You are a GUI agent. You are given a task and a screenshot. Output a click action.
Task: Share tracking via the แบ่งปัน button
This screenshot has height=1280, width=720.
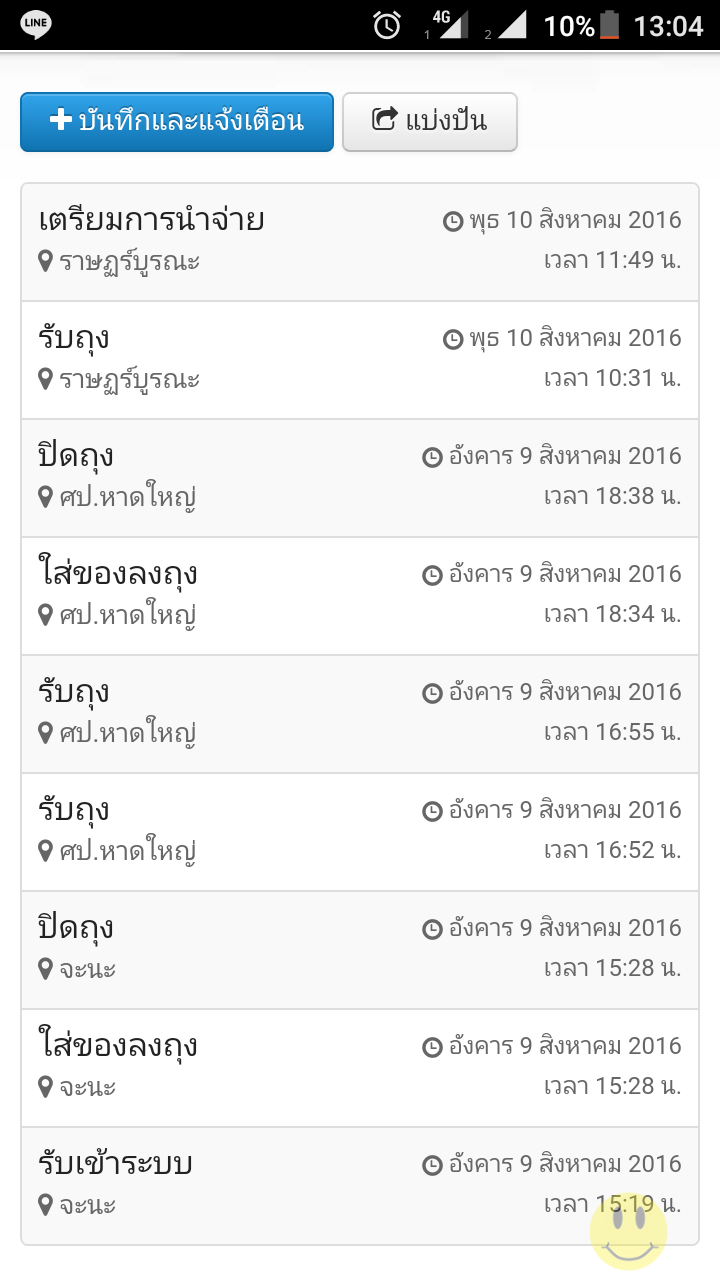coord(429,122)
